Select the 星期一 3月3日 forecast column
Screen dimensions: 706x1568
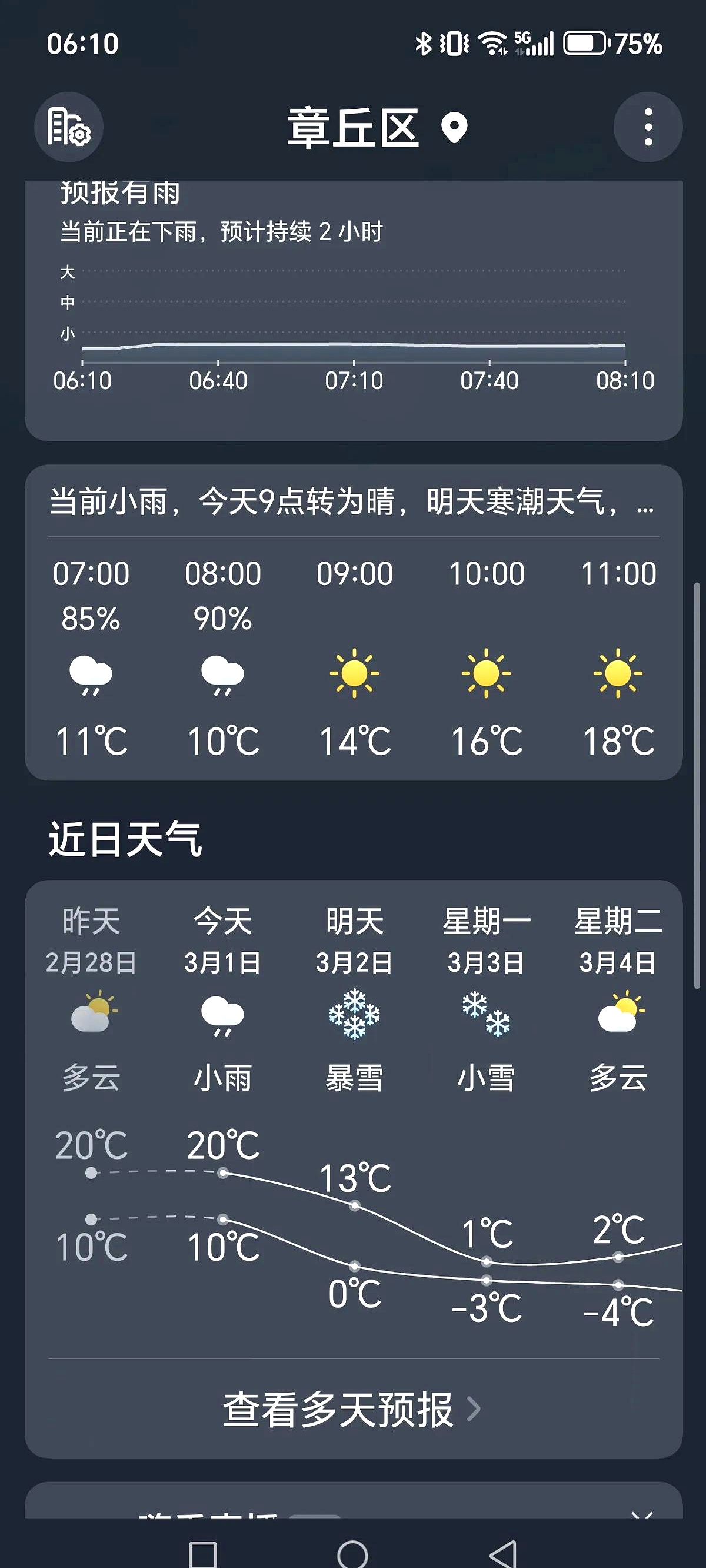coord(487,998)
